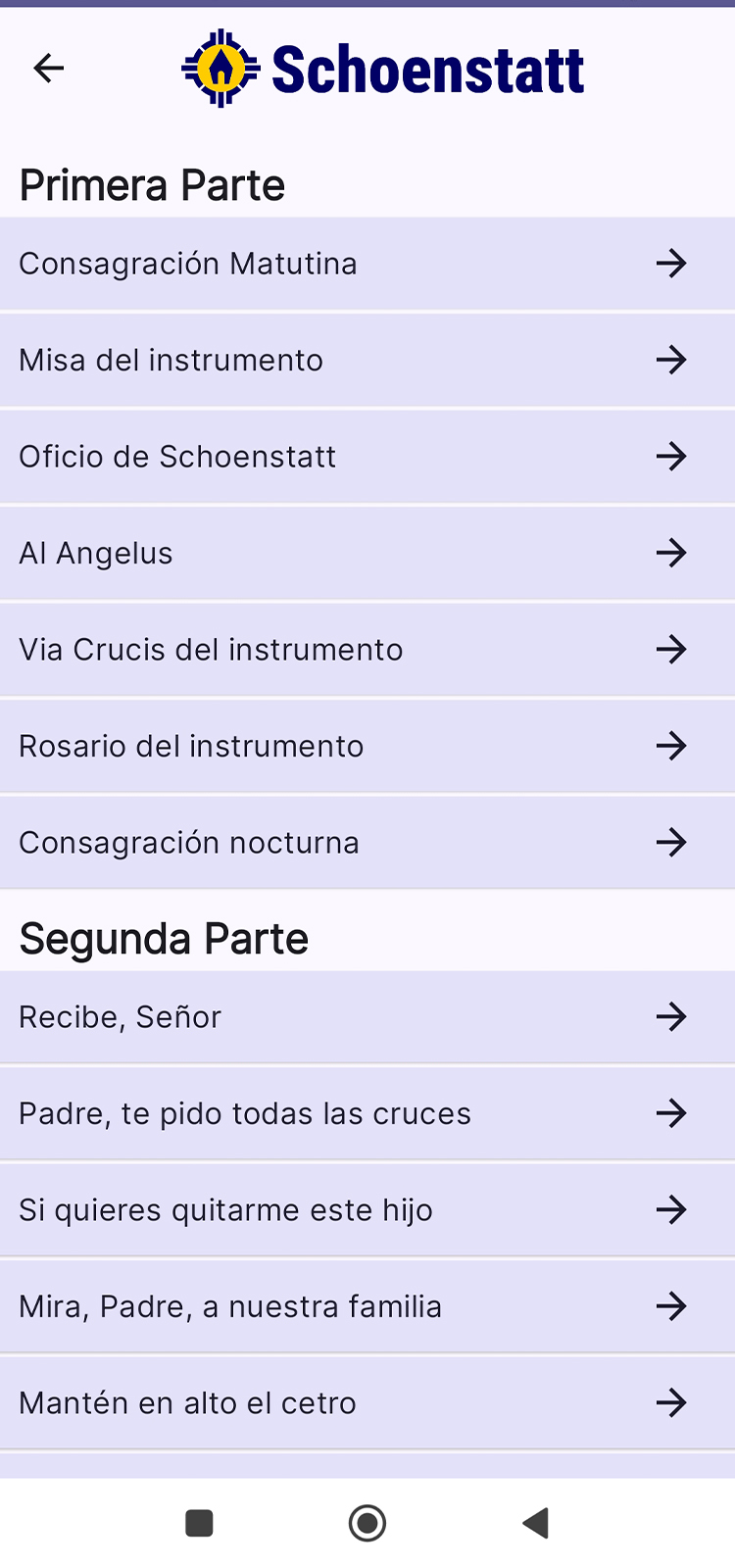Select Mira, Padre, a nuestra familia

pyautogui.click(x=229, y=1305)
